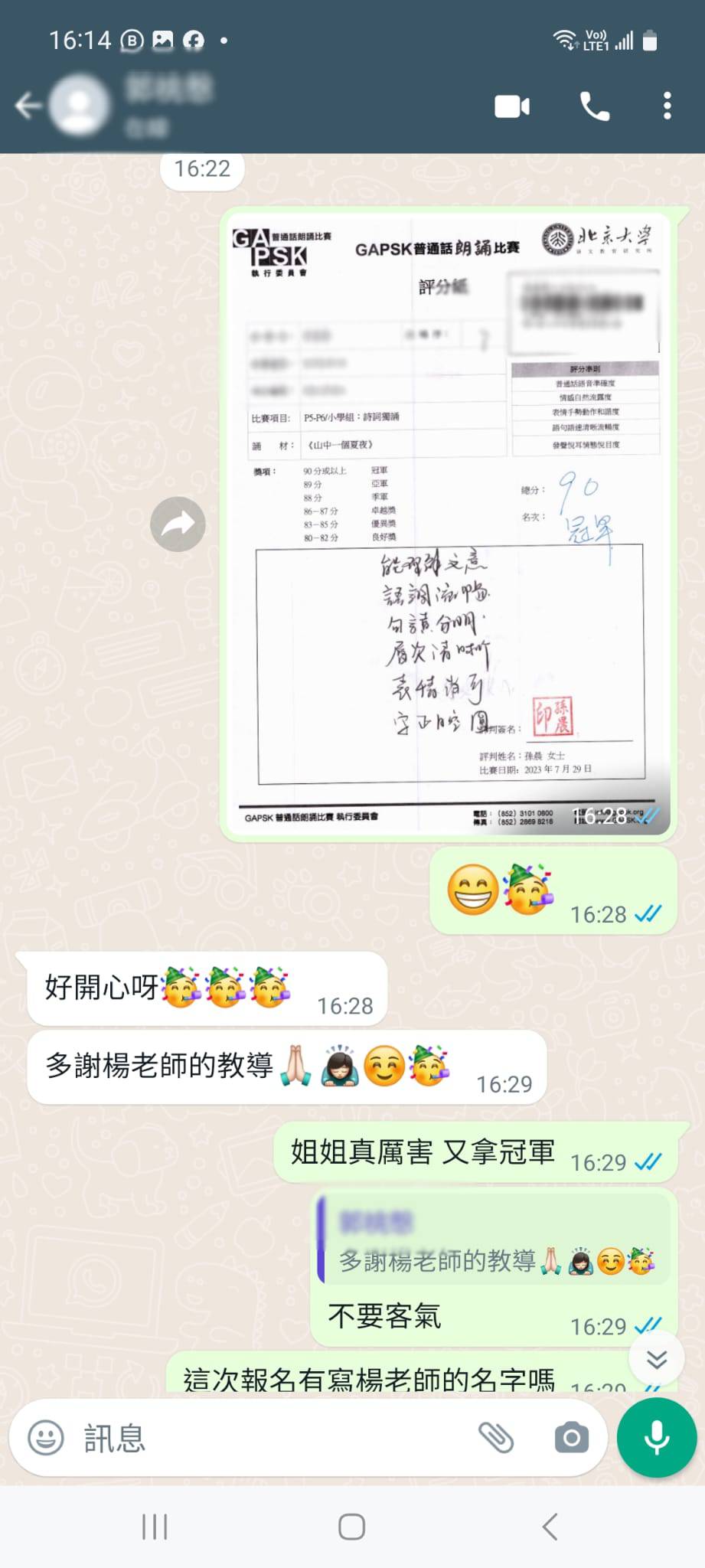705x1568 pixels.
Task: Open the emoji picker
Action: tap(46, 1438)
